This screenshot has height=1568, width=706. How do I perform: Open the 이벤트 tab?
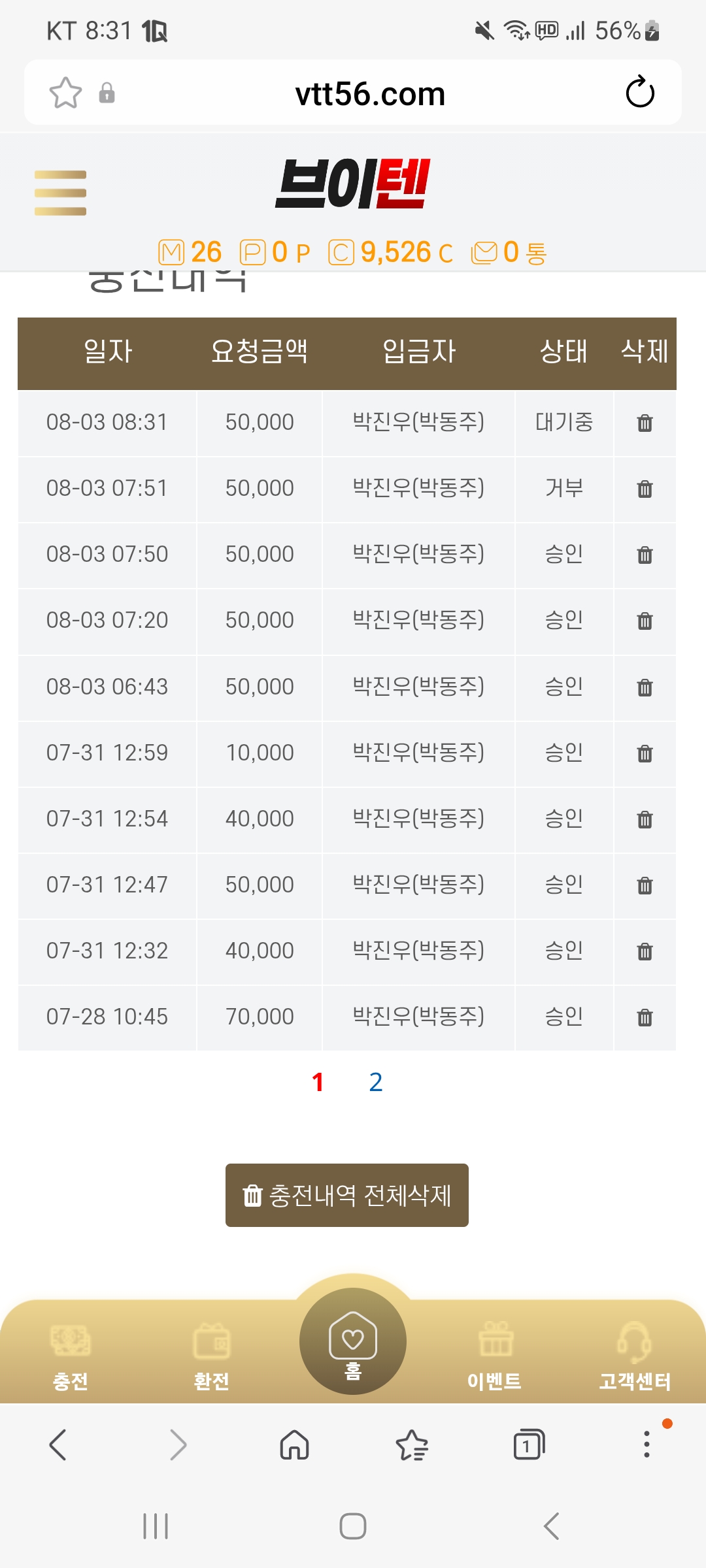click(495, 1357)
